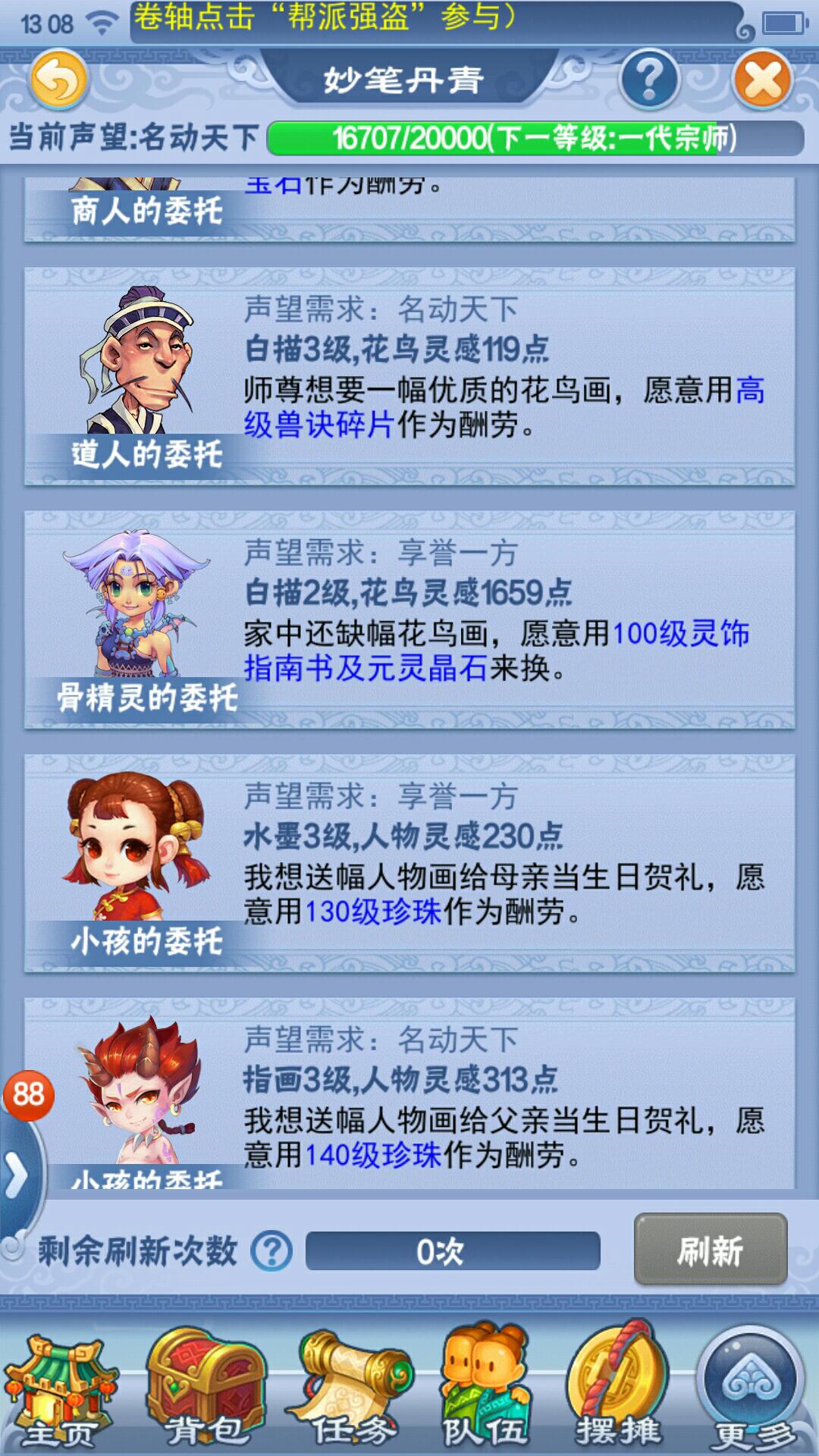819x1456 pixels.
Task: Open the 背包 backpack
Action: 205,1392
